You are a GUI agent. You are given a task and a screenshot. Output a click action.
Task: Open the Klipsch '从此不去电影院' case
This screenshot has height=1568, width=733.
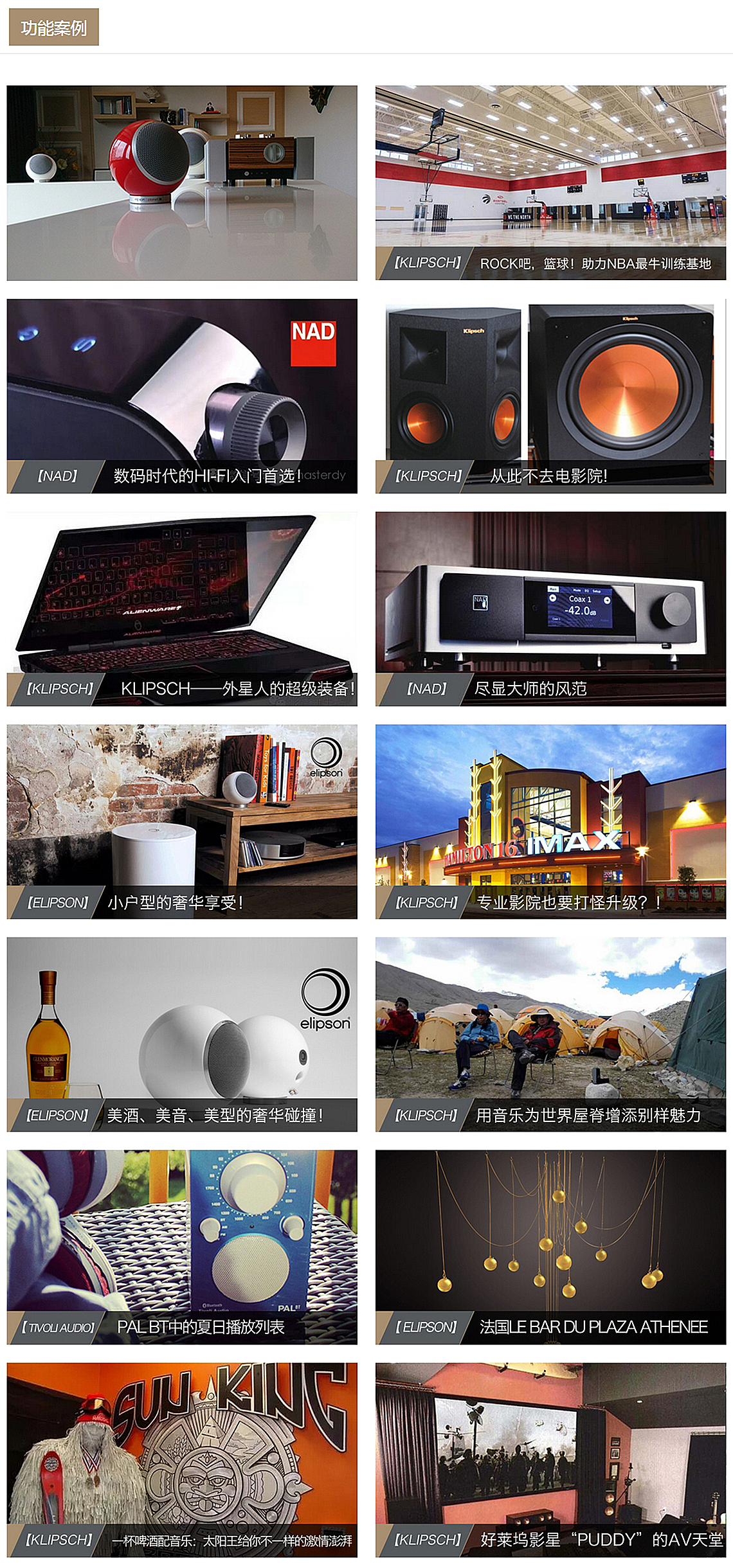pos(550,396)
